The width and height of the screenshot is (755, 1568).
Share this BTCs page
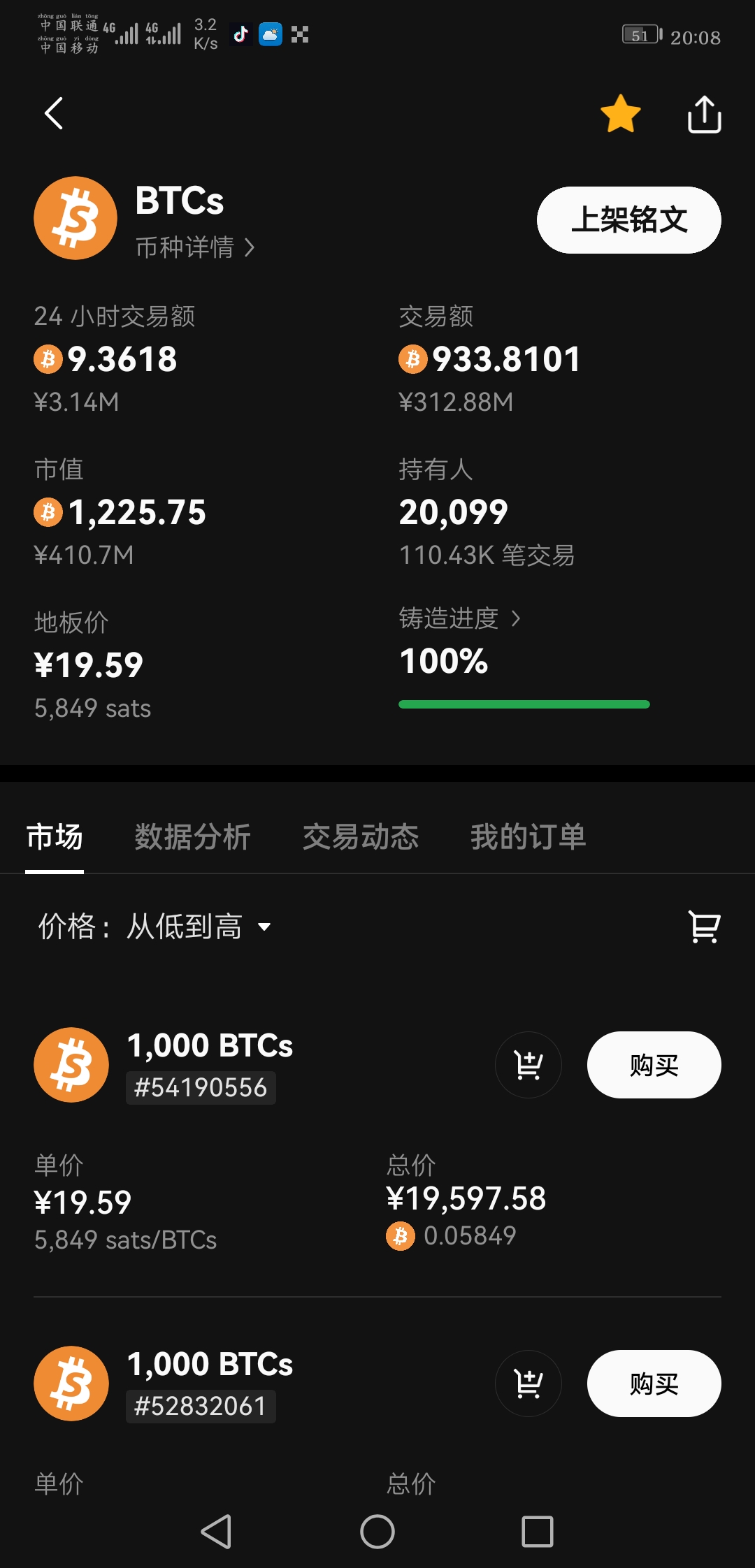[x=704, y=114]
